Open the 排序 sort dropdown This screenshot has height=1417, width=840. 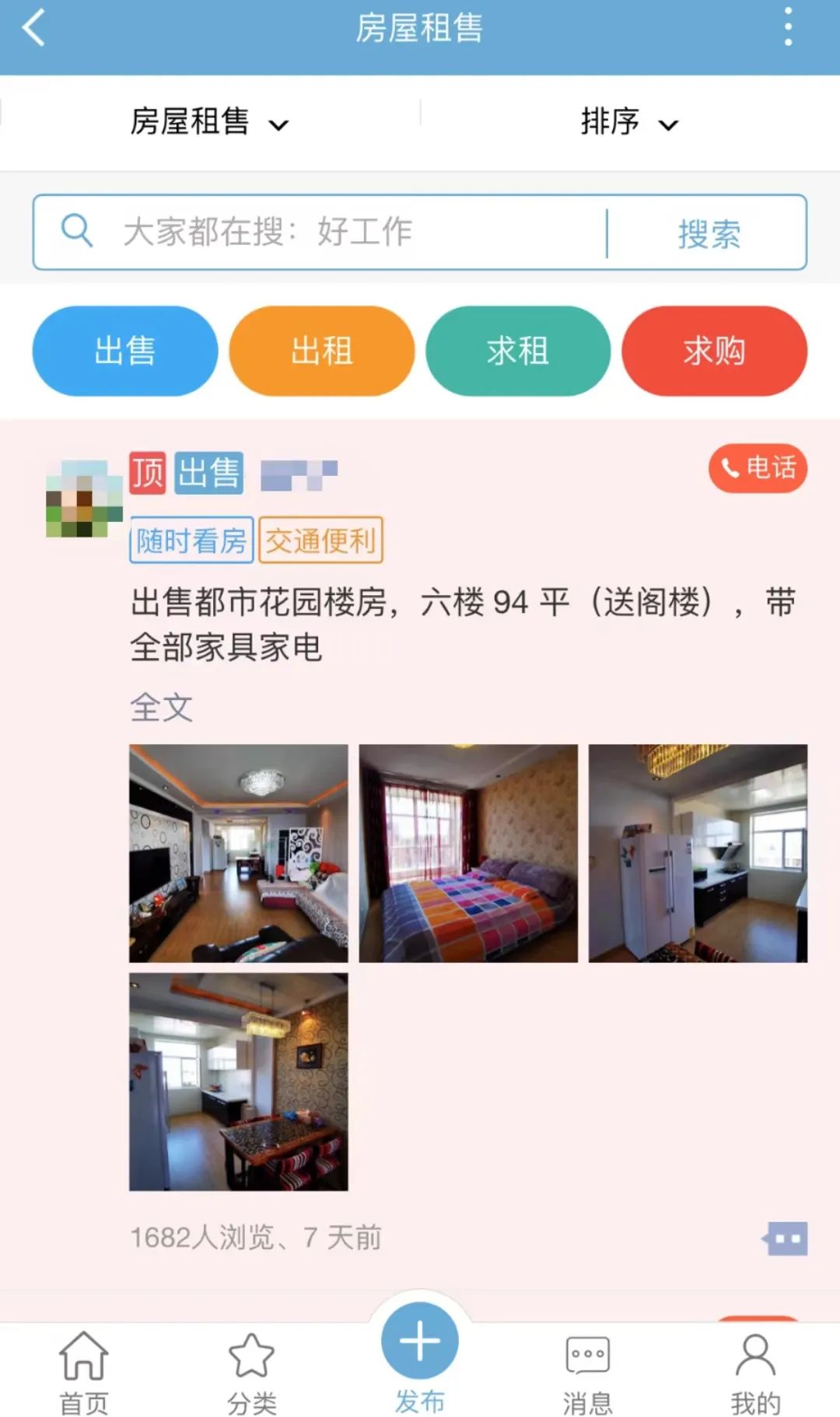[628, 122]
